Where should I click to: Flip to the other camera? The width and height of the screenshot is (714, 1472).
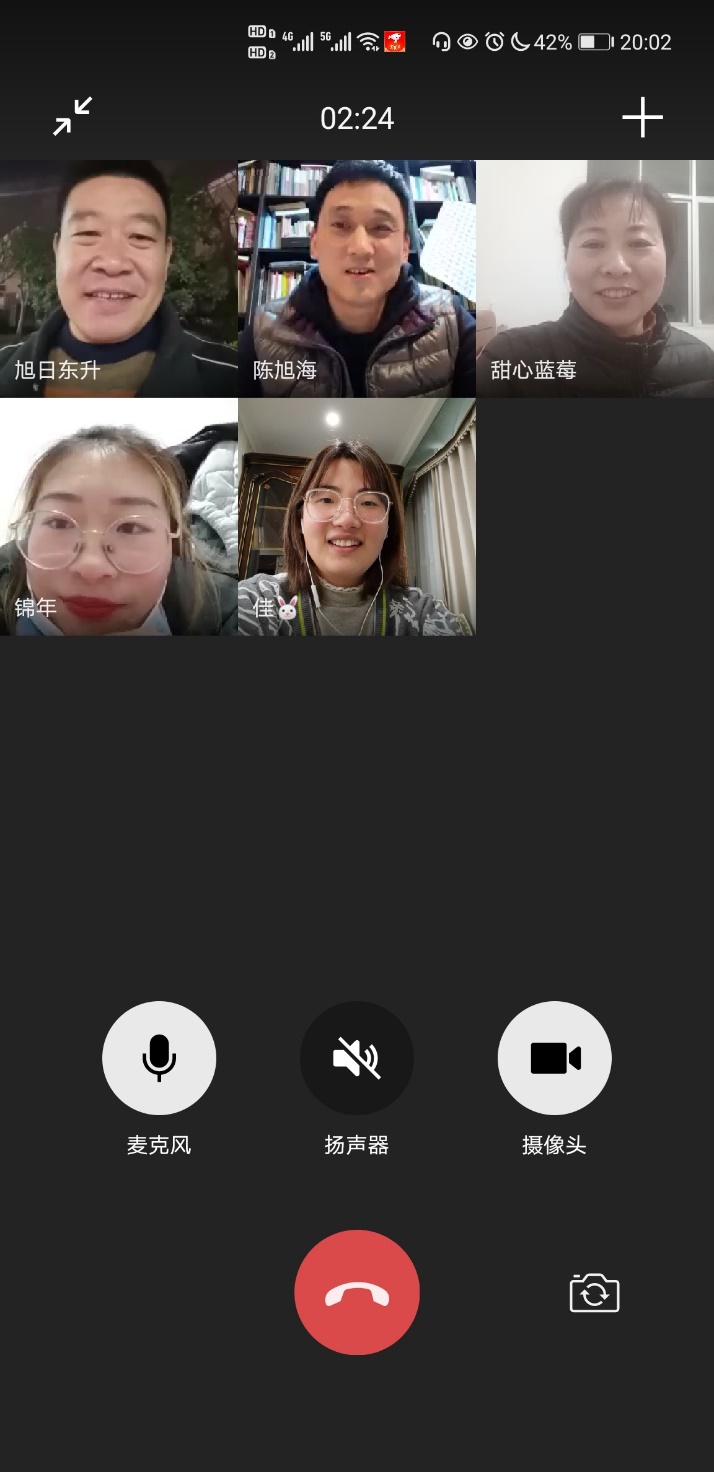tap(594, 1292)
